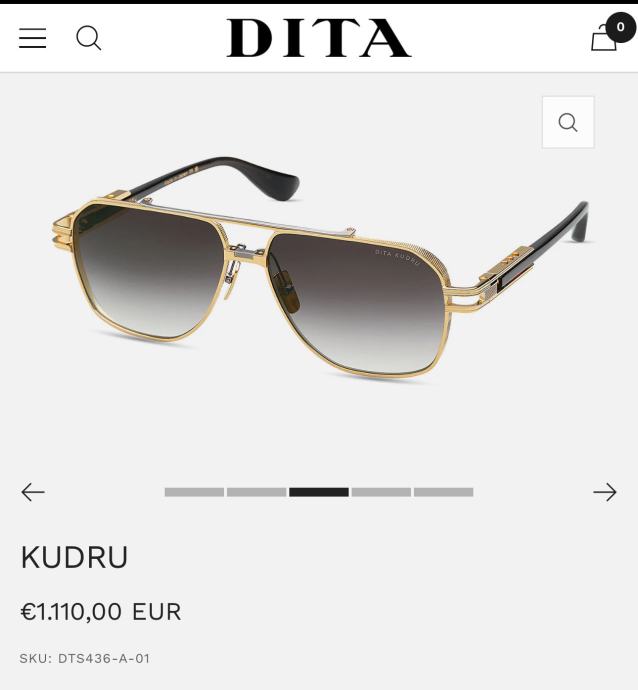Jump to the second gallery image
The height and width of the screenshot is (690, 638).
[256, 492]
